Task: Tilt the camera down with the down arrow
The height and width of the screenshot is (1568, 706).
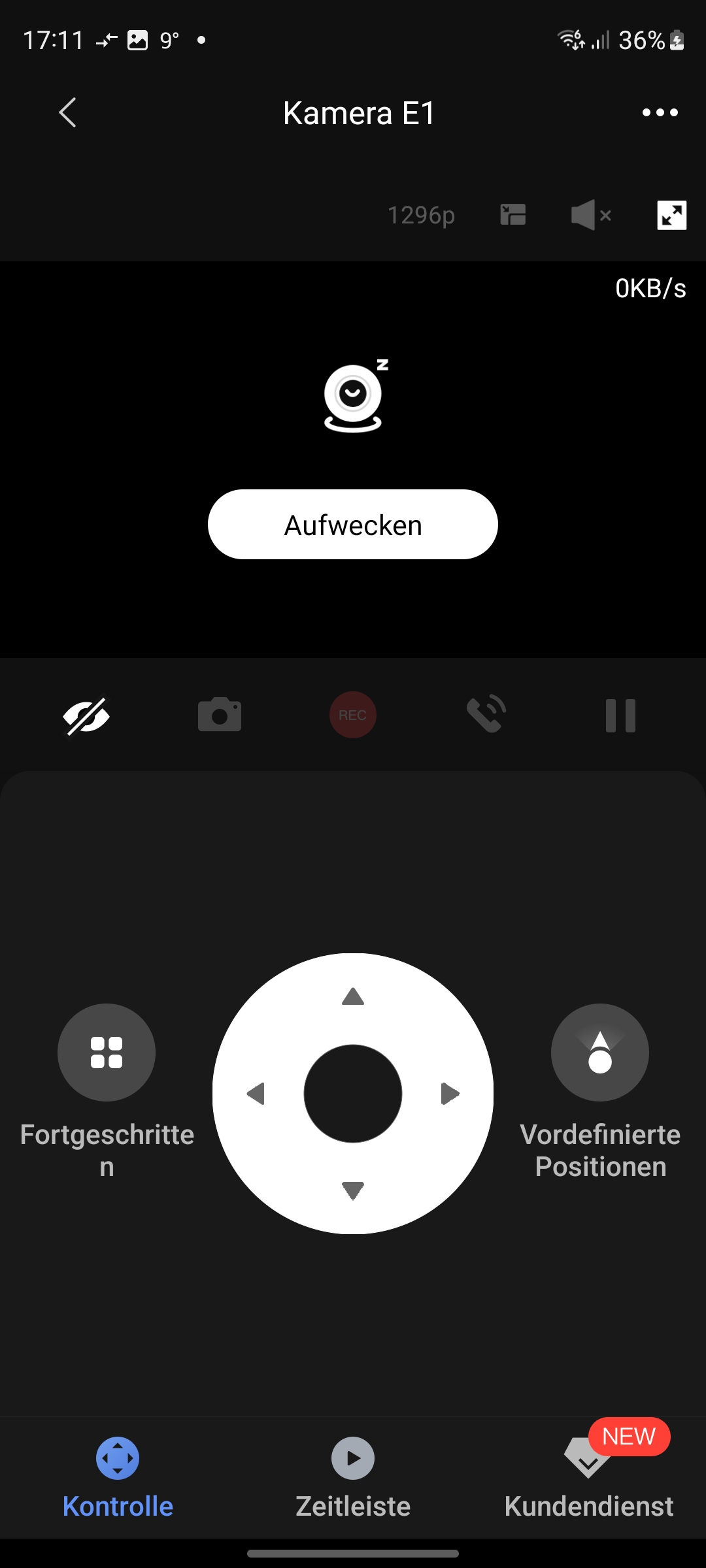Action: [353, 1190]
